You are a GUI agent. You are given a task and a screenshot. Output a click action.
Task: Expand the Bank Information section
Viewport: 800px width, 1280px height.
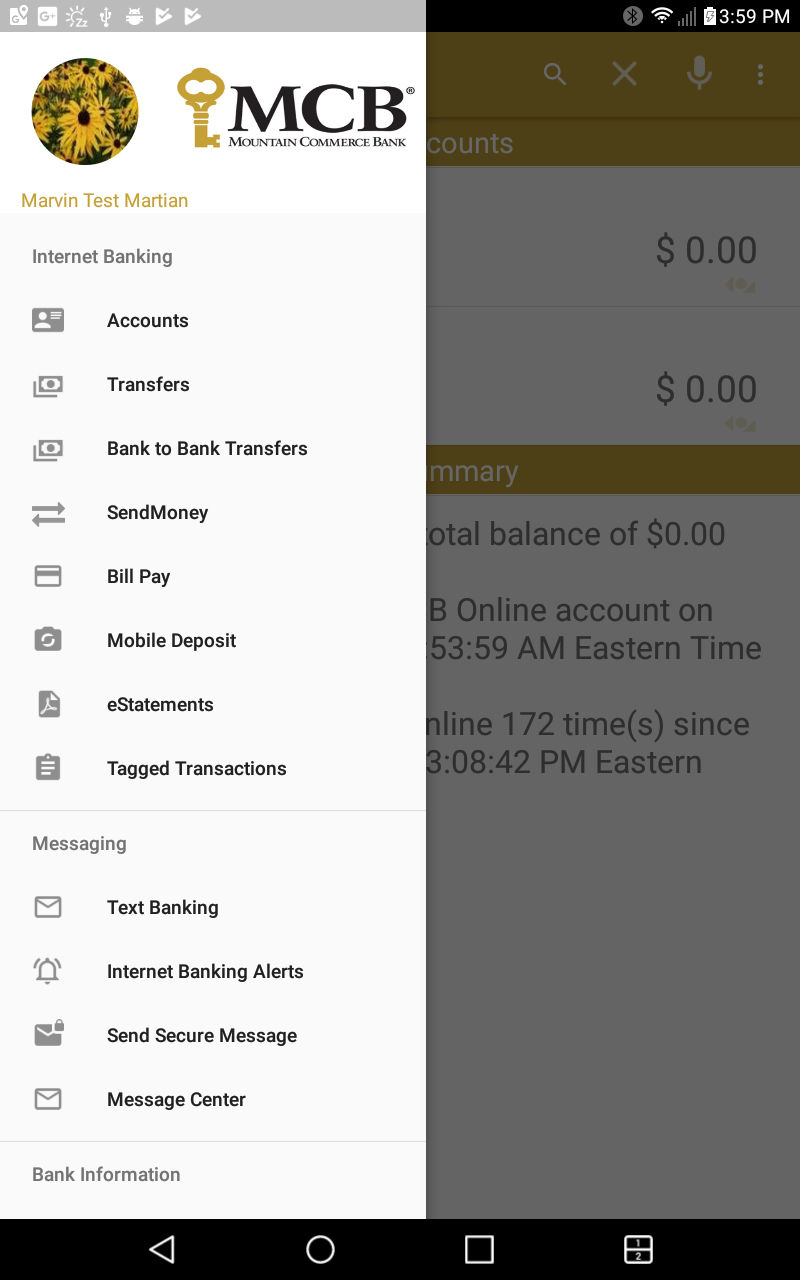click(x=106, y=1174)
